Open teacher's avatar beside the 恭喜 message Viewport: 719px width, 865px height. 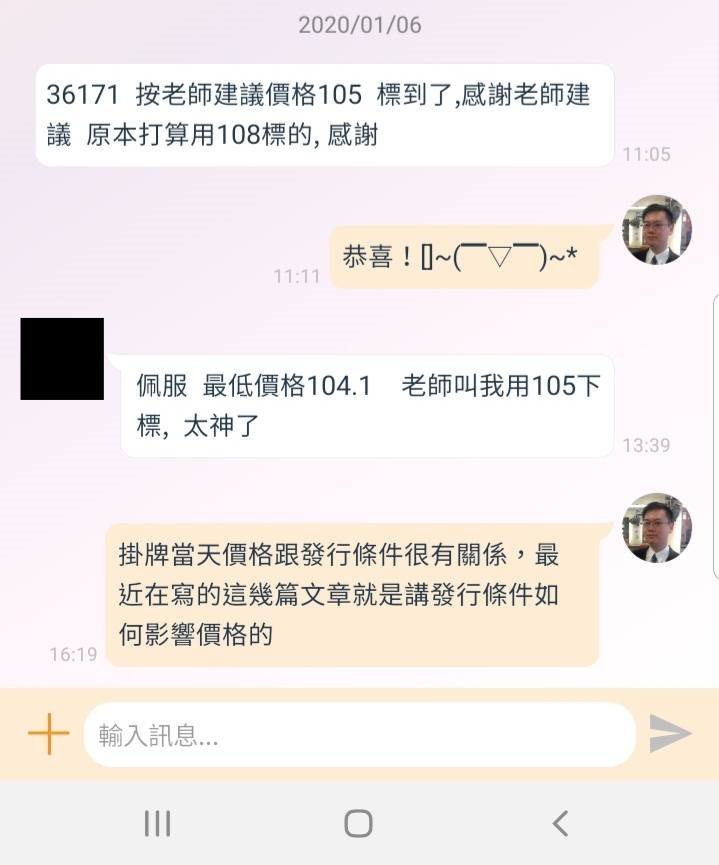point(657,229)
